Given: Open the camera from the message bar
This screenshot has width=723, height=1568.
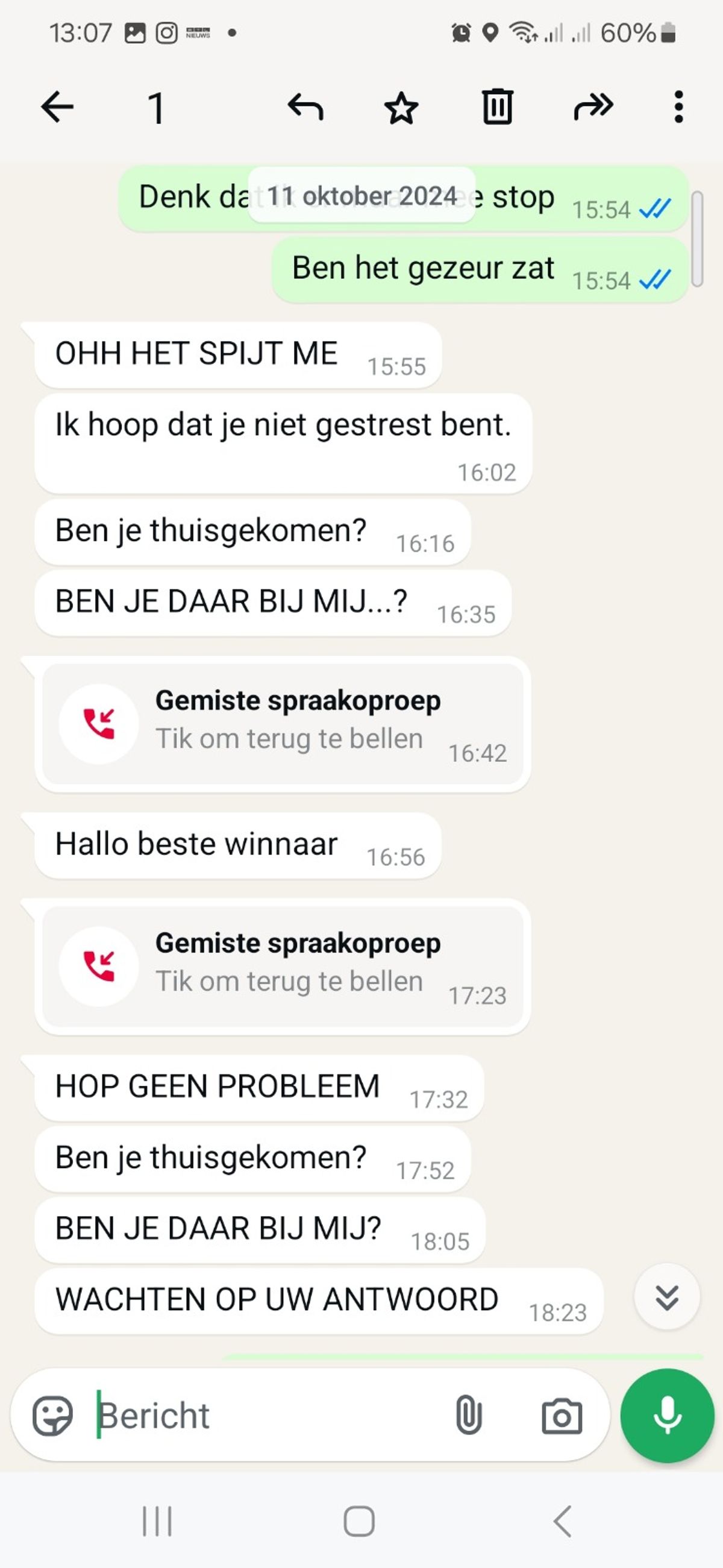Looking at the screenshot, I should pos(561,1416).
